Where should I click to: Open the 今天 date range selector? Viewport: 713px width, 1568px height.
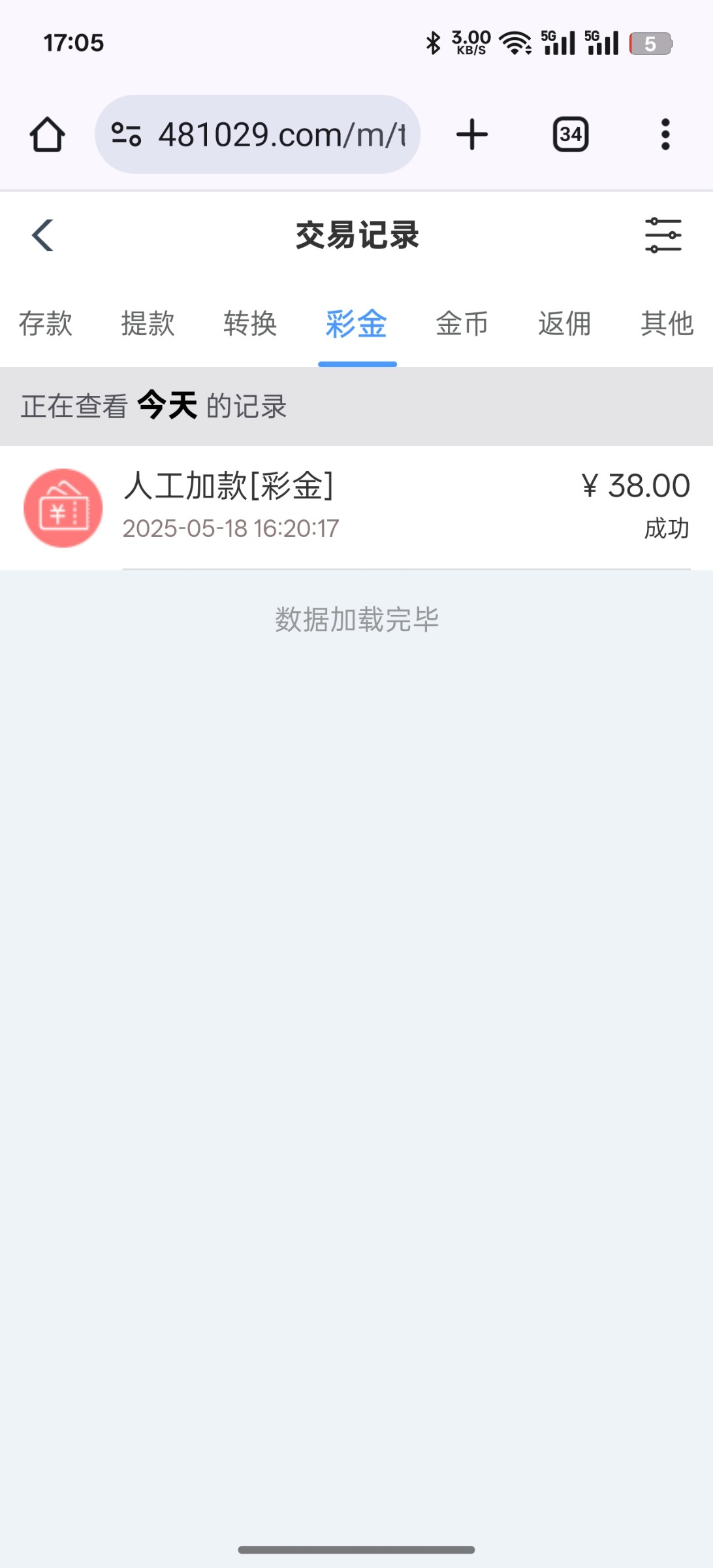pos(166,405)
